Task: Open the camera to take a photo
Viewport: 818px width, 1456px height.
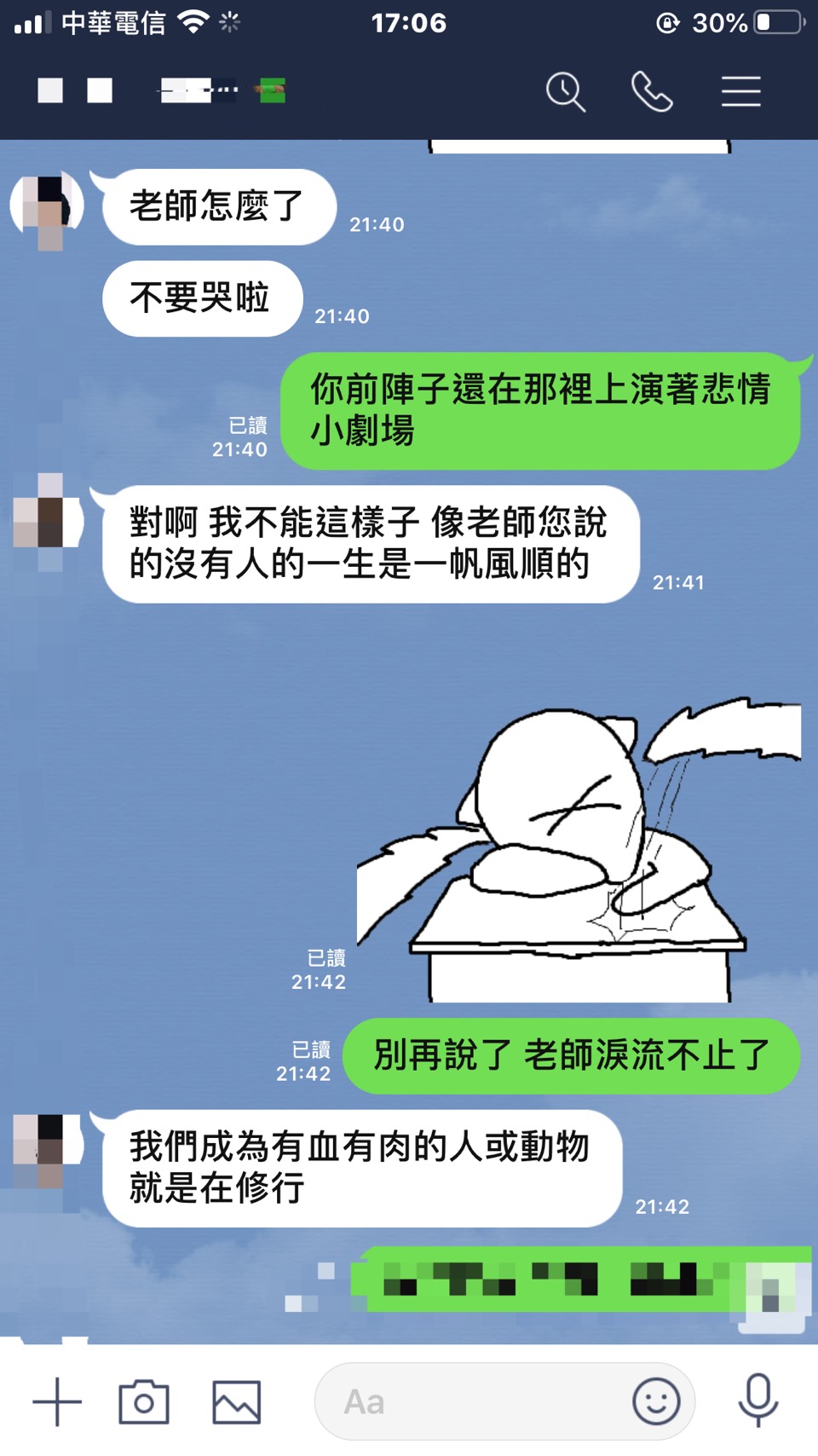Action: pyautogui.click(x=144, y=1401)
